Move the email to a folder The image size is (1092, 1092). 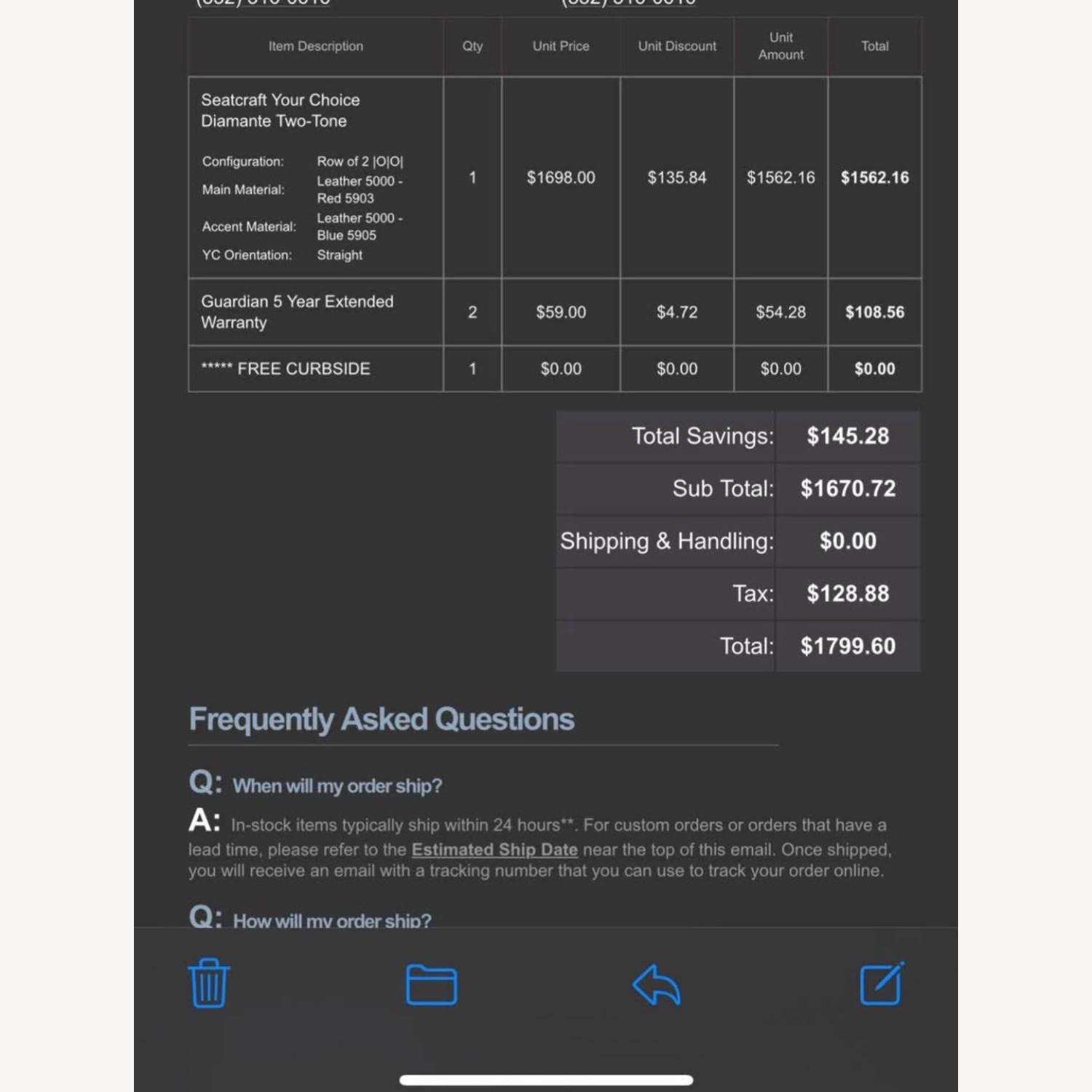pyautogui.click(x=431, y=985)
